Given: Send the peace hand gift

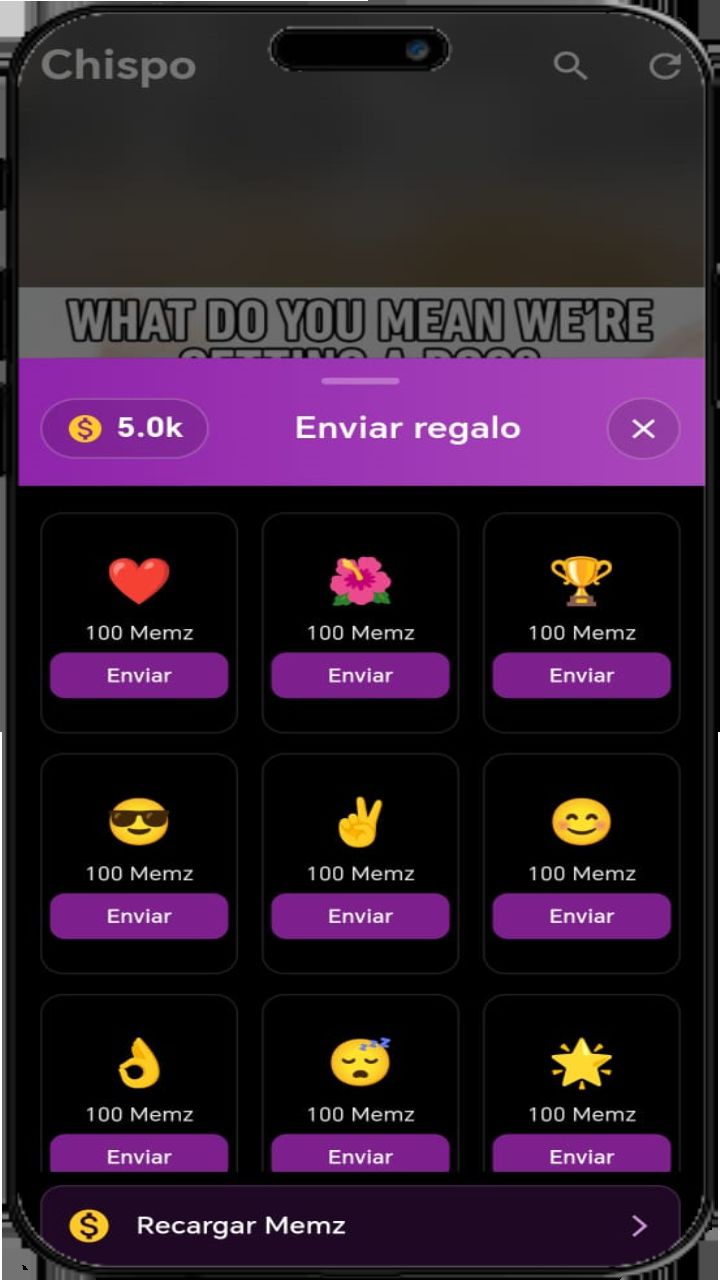Looking at the screenshot, I should (360, 916).
